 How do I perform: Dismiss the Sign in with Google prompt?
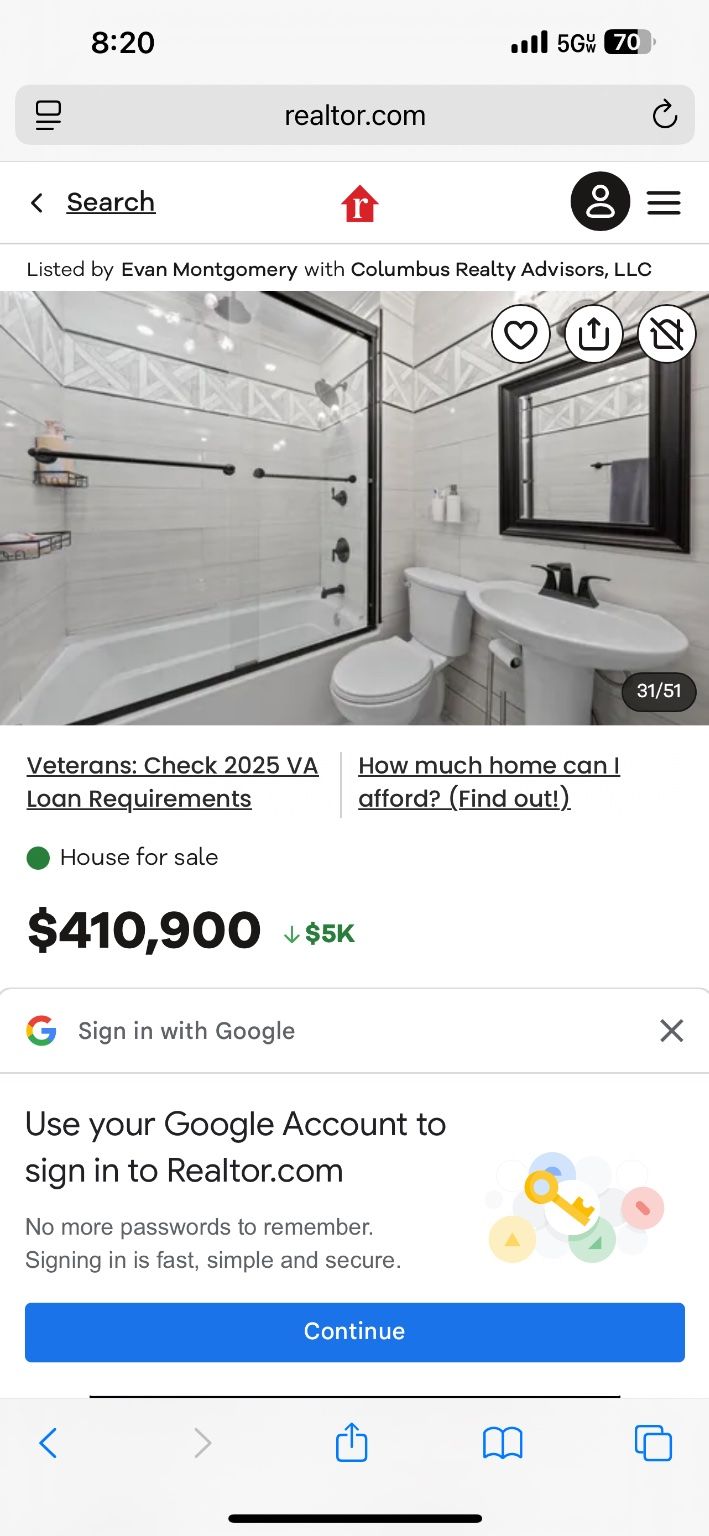[x=672, y=1031]
